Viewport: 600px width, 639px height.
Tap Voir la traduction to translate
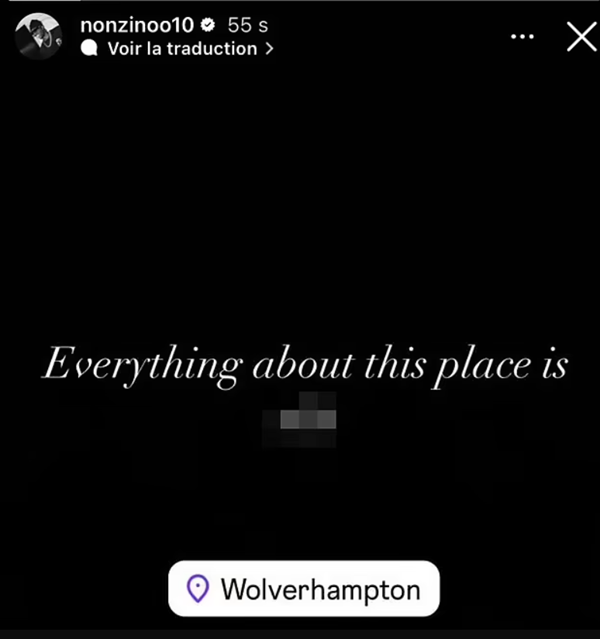[178, 49]
